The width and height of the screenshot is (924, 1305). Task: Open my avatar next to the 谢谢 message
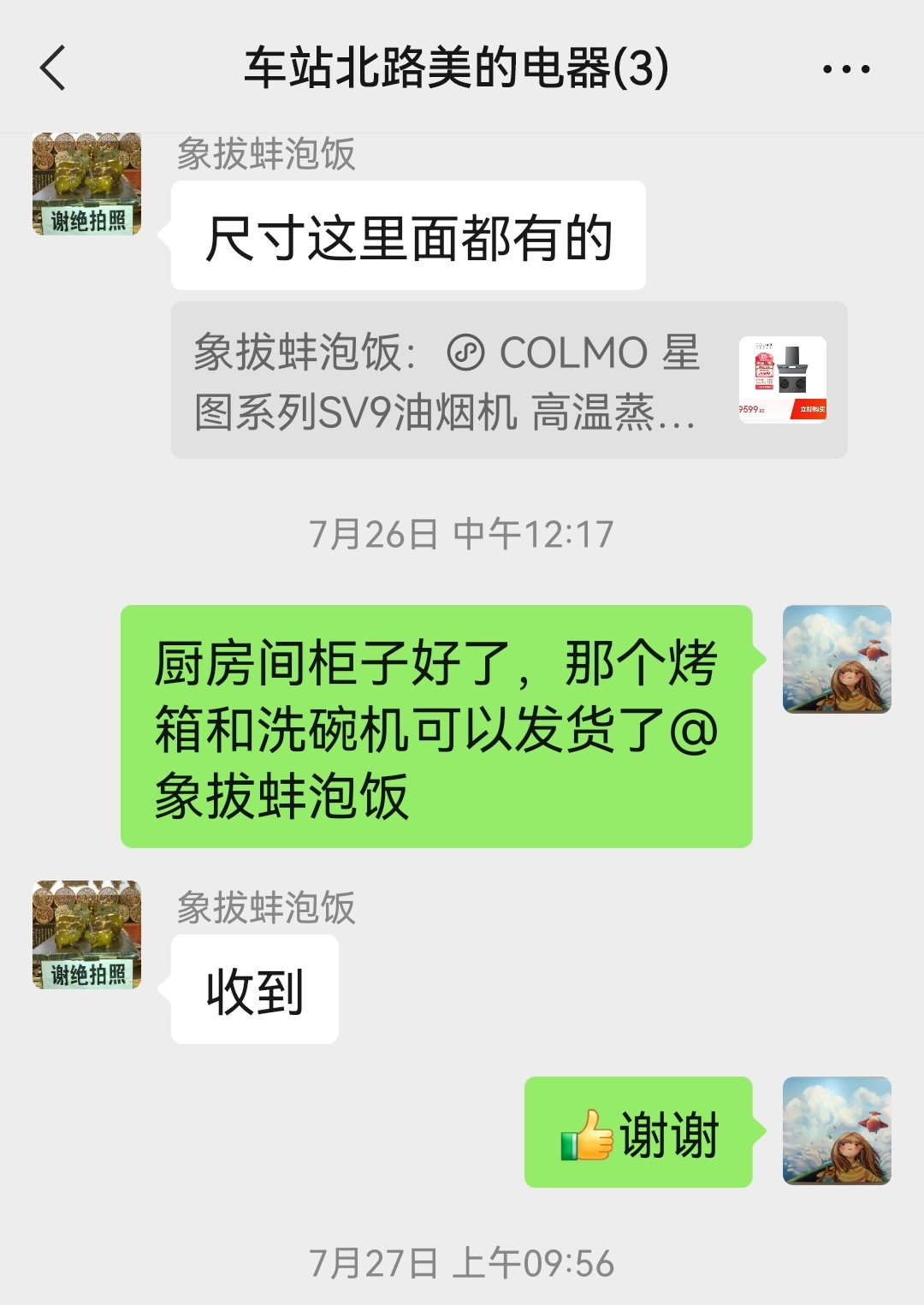(x=837, y=1130)
